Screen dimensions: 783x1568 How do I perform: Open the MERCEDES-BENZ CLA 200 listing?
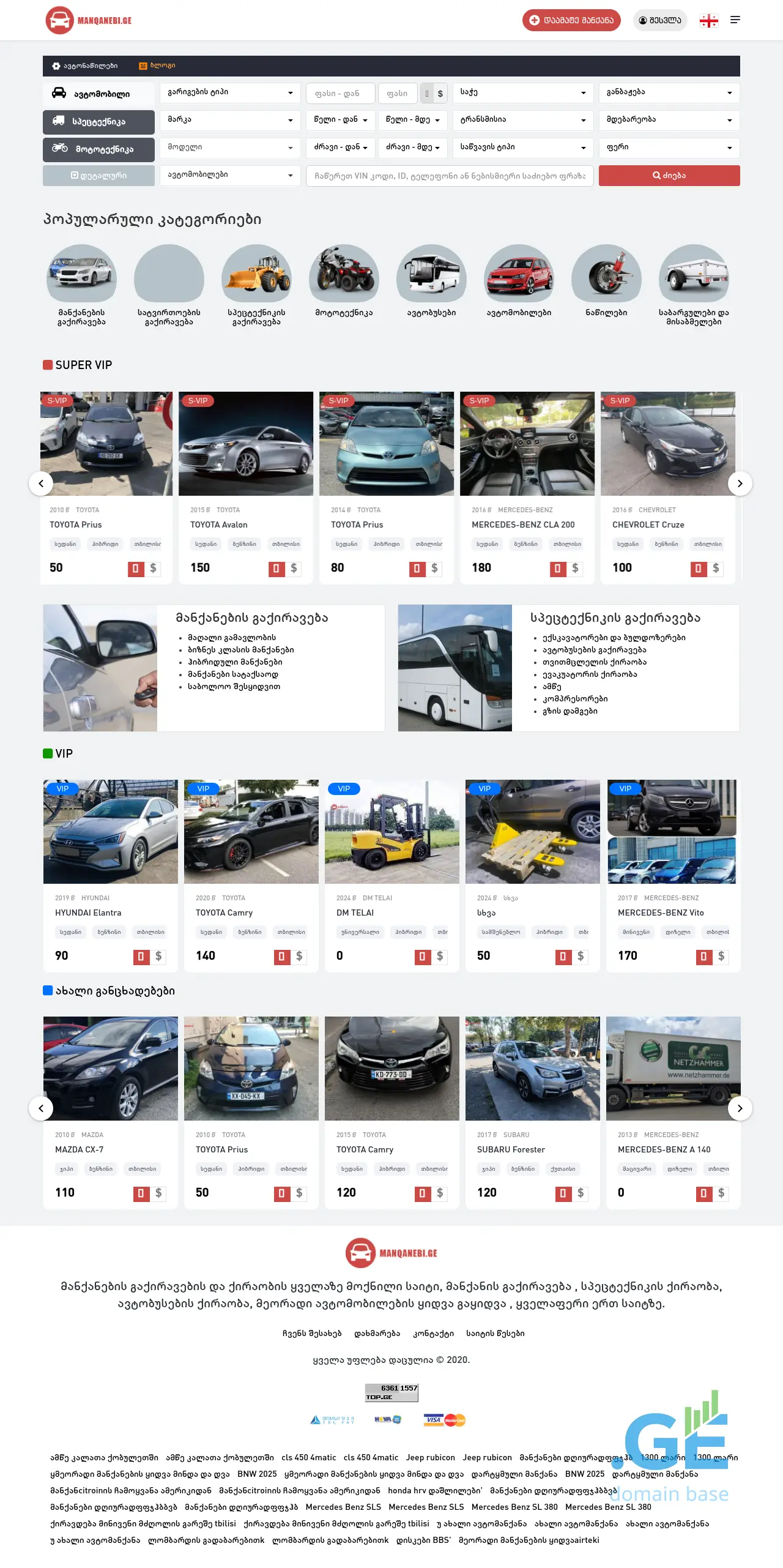523,525
